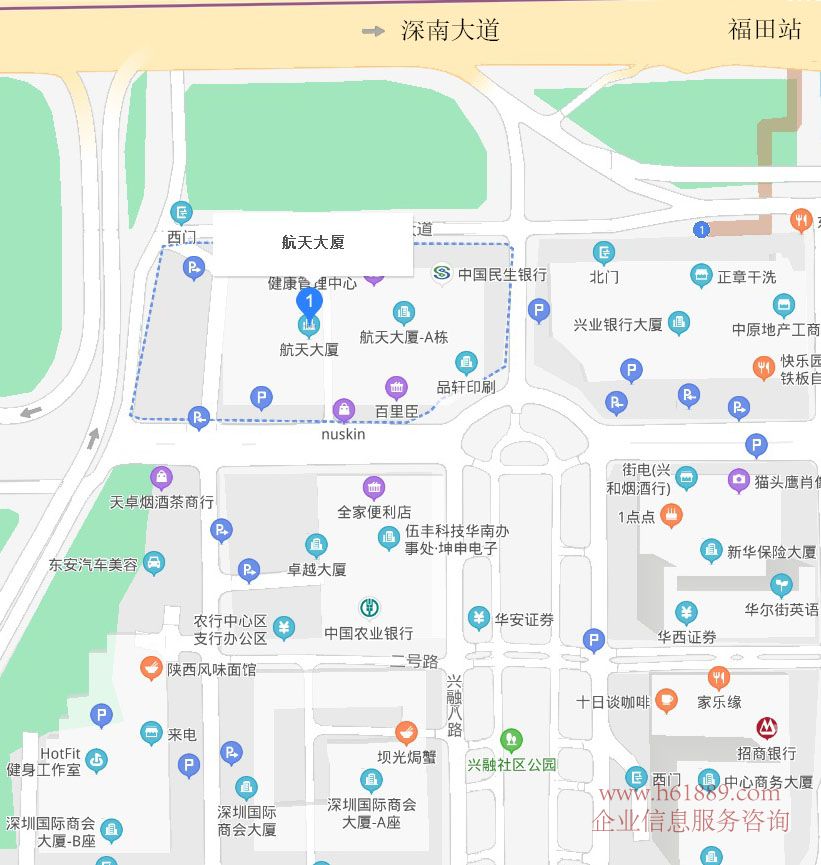Select the 中国民生银行 bank icon
Viewport: 821px width, 865px height.
click(443, 271)
